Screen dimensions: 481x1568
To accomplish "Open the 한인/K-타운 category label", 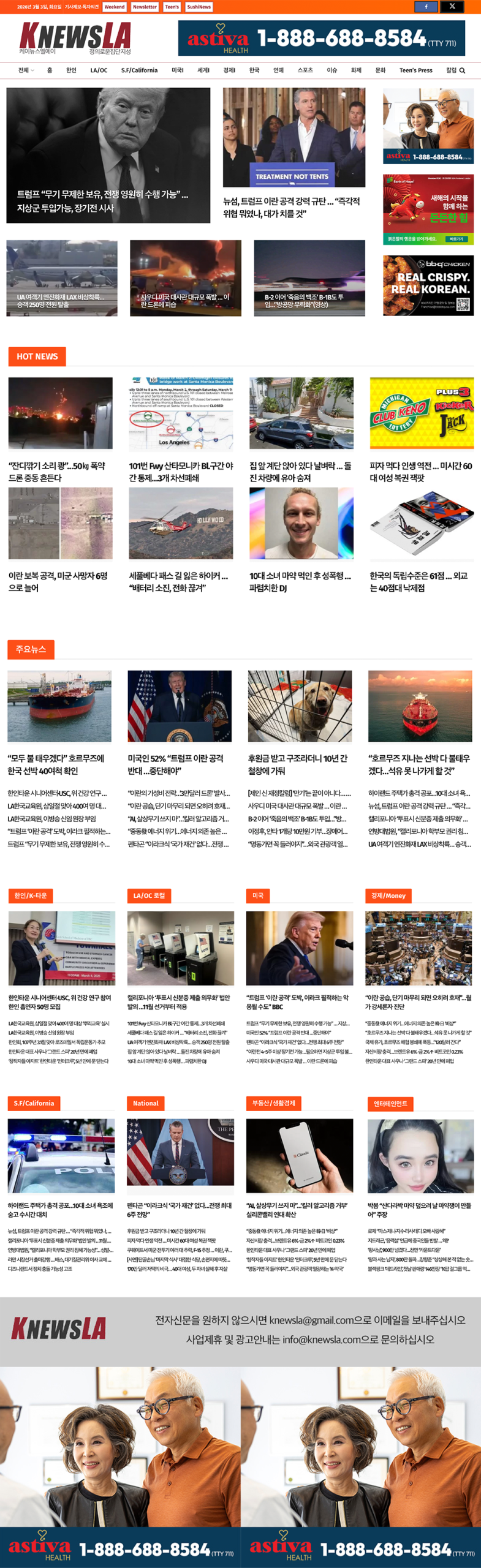I will click(x=31, y=895).
